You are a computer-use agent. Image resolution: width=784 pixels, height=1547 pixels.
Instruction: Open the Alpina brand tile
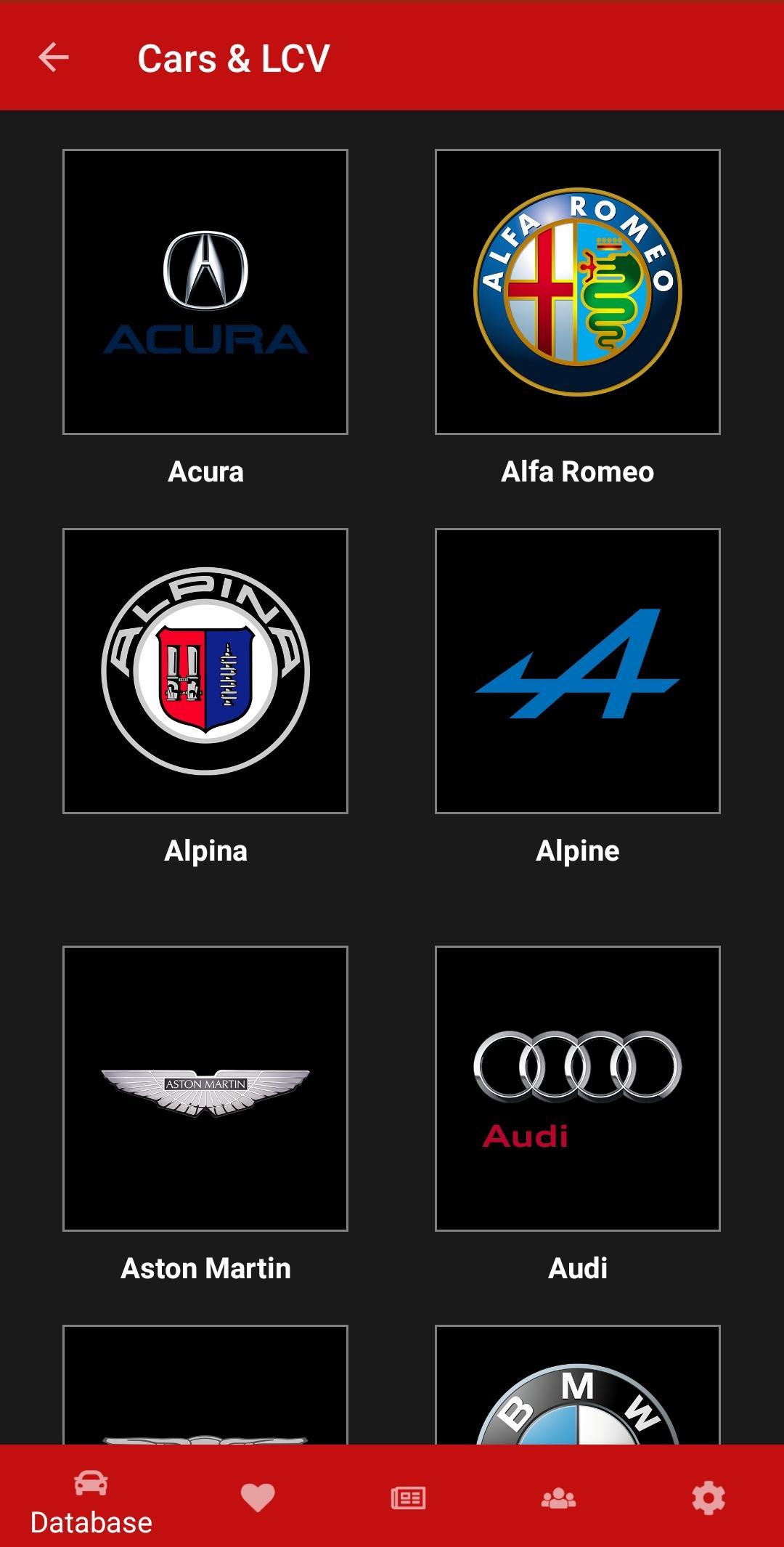pos(205,670)
